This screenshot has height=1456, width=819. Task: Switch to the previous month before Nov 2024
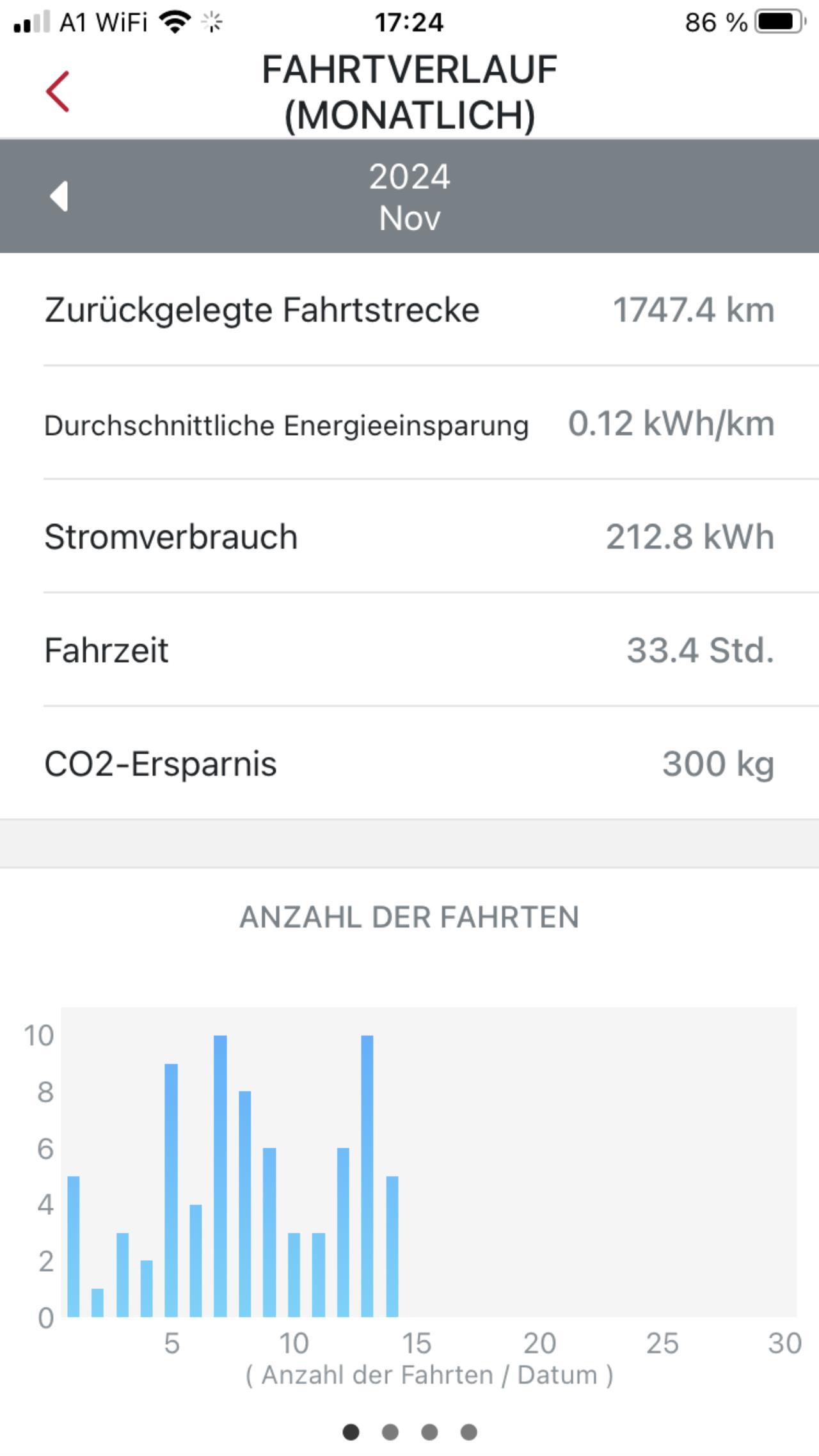(x=59, y=196)
